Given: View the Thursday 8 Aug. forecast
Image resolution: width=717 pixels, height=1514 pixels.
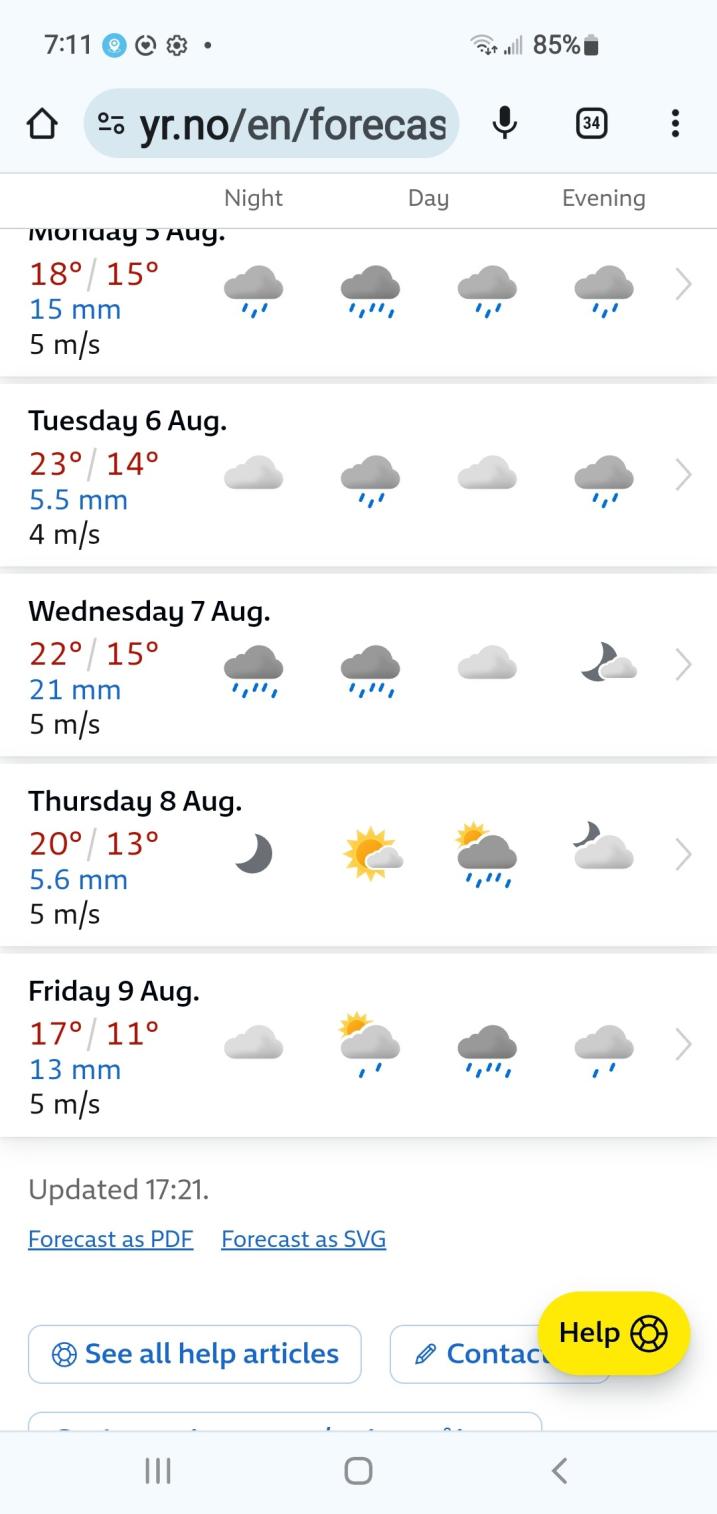Looking at the screenshot, I should (358, 855).
